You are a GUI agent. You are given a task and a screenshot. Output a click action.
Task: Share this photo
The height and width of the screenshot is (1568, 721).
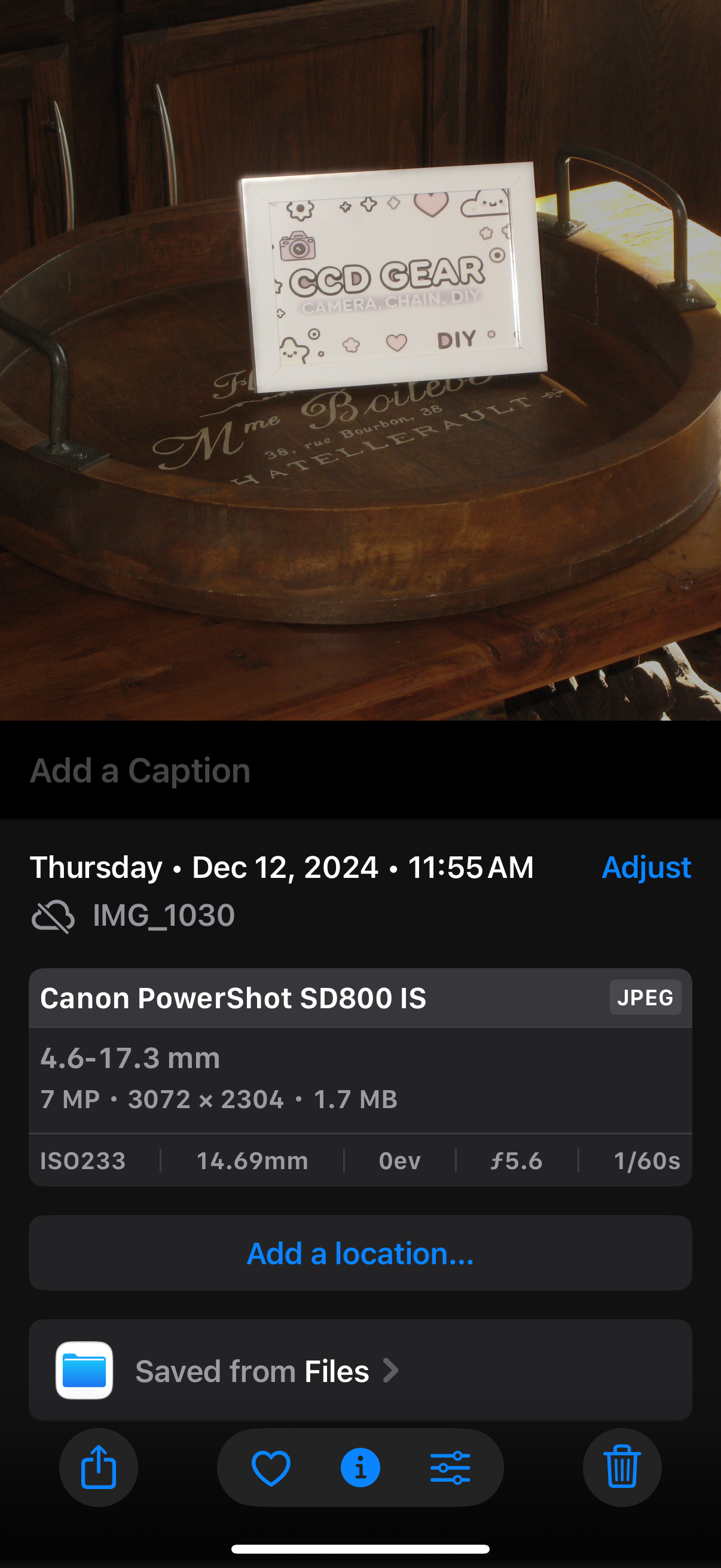[x=99, y=1468]
